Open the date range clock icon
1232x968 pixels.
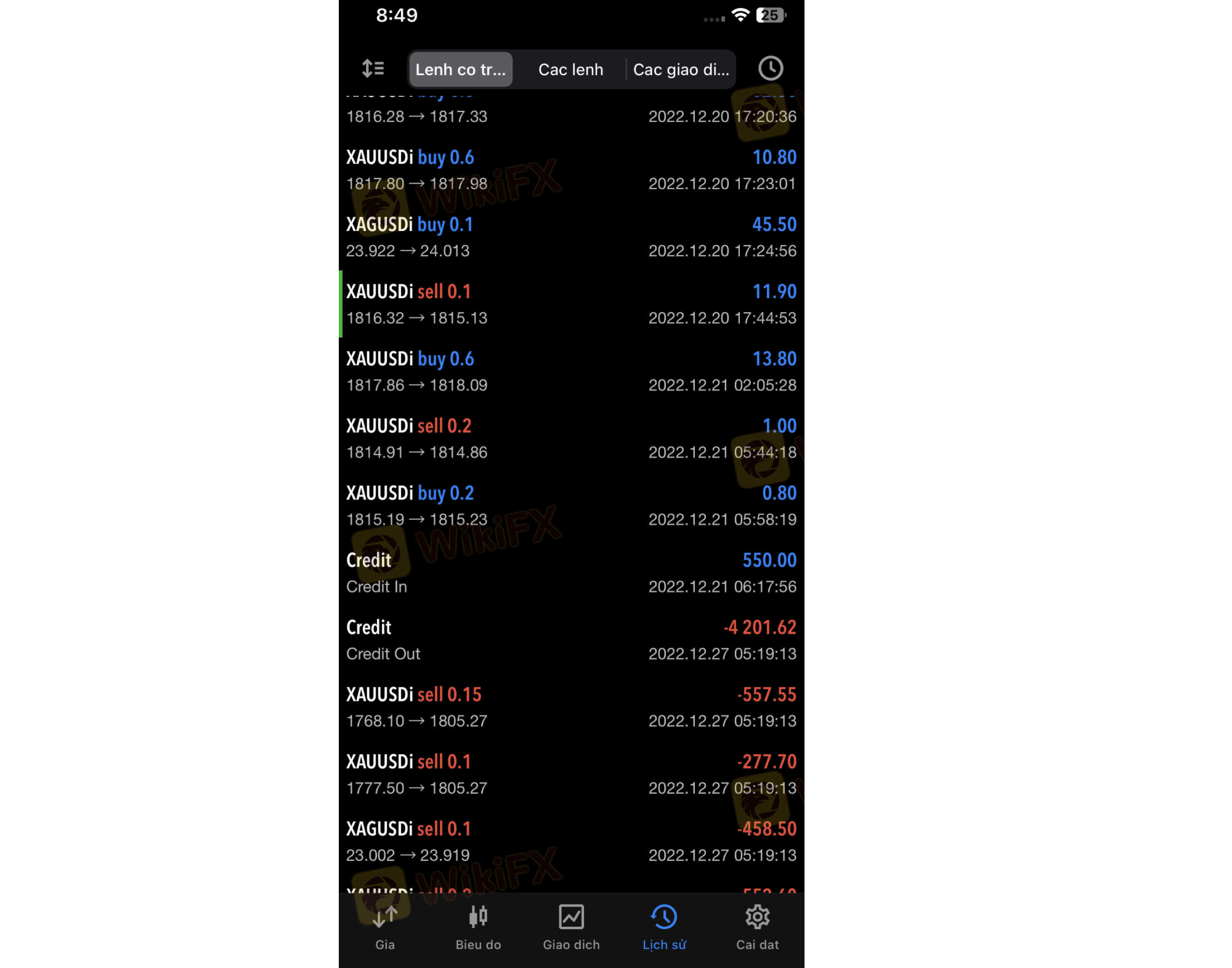coord(770,68)
